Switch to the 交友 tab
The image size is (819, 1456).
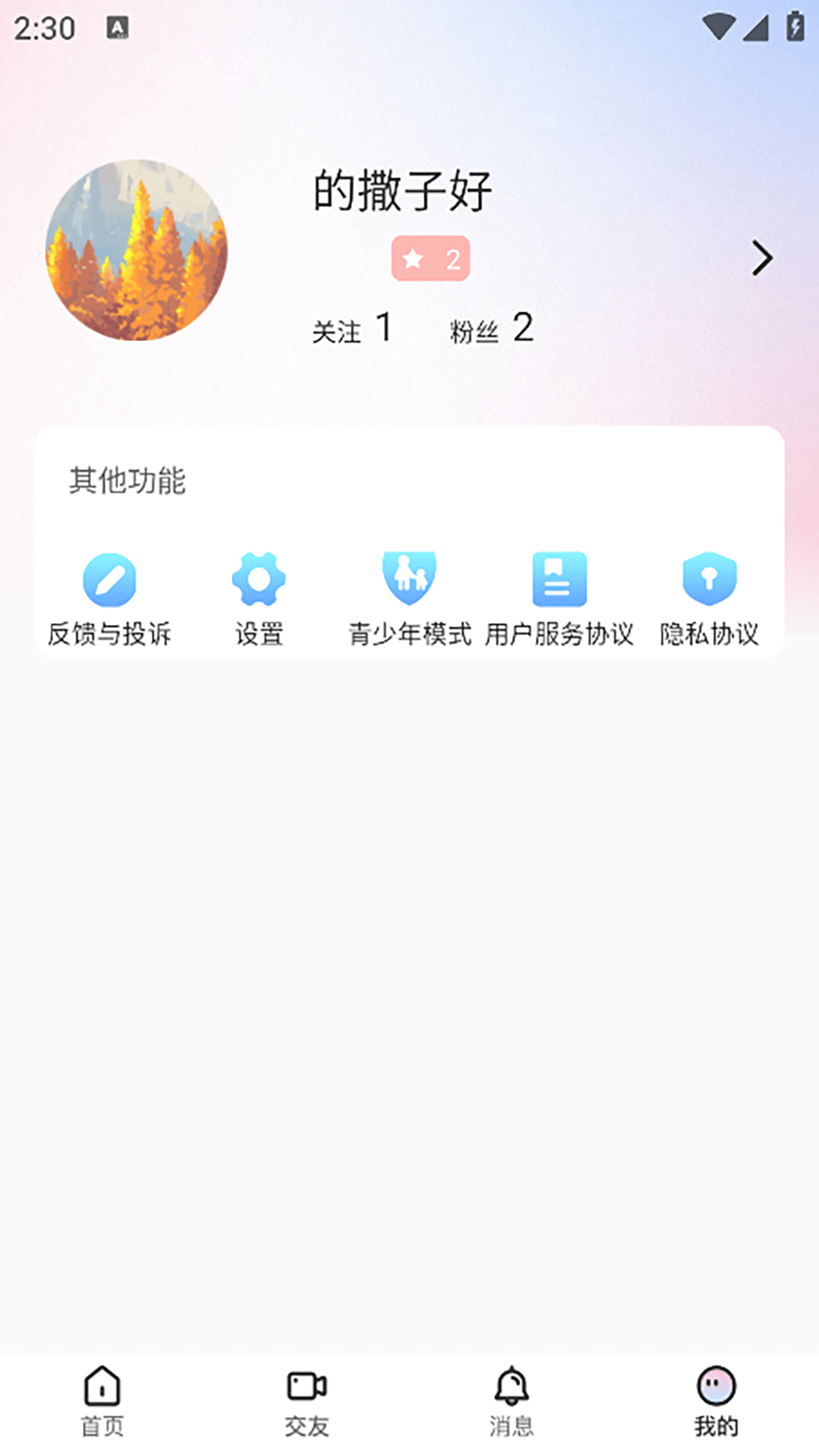click(x=306, y=1399)
